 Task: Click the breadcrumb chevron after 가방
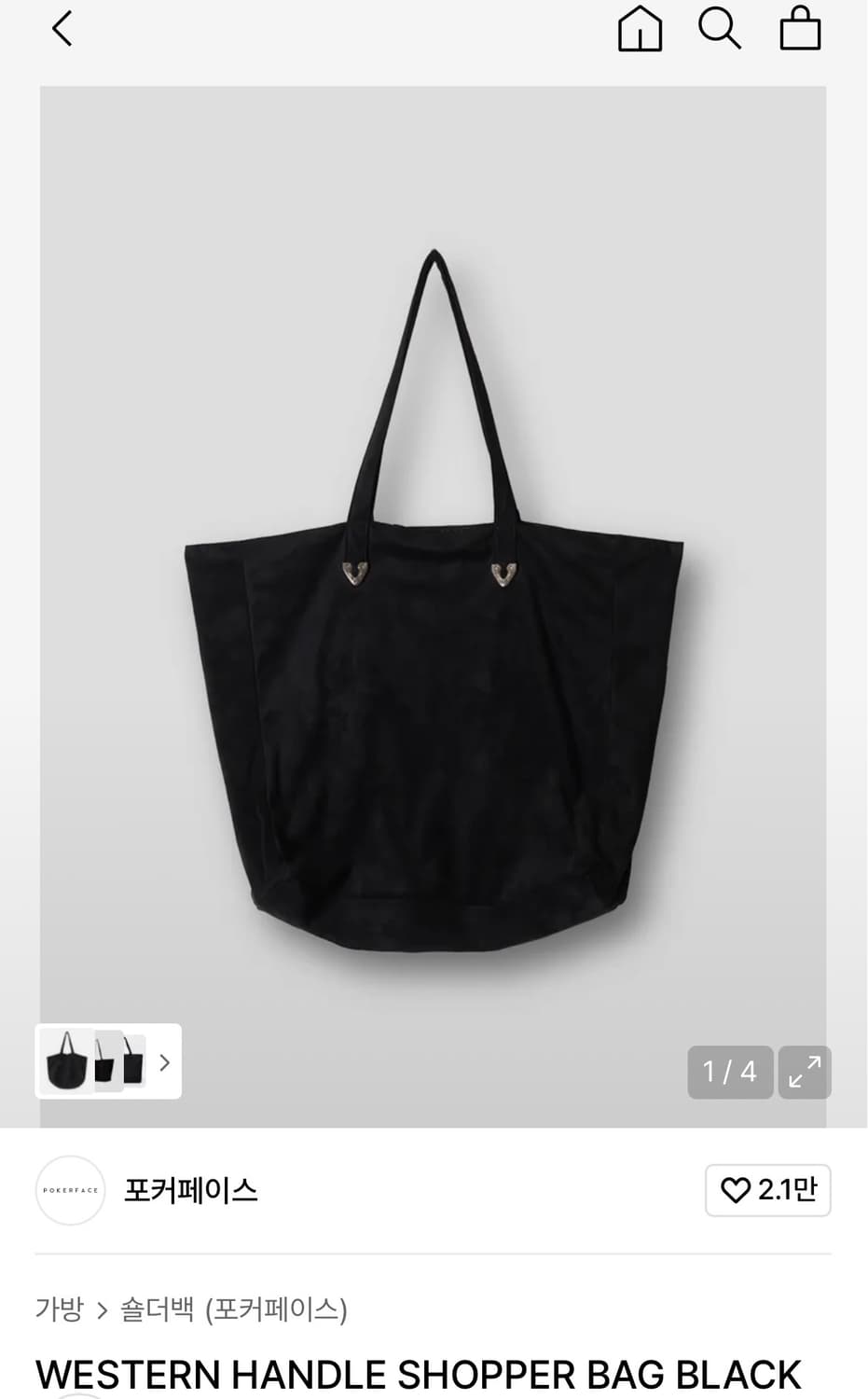pyautogui.click(x=103, y=1309)
